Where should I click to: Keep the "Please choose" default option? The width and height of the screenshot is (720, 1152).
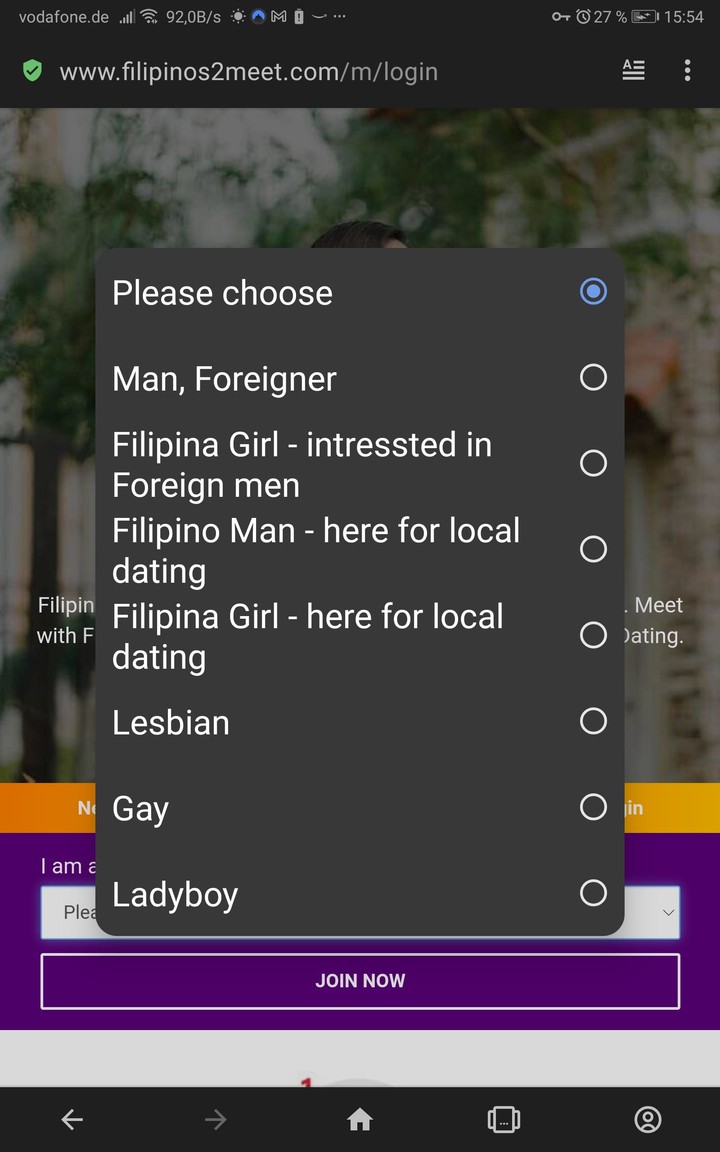coord(359,292)
